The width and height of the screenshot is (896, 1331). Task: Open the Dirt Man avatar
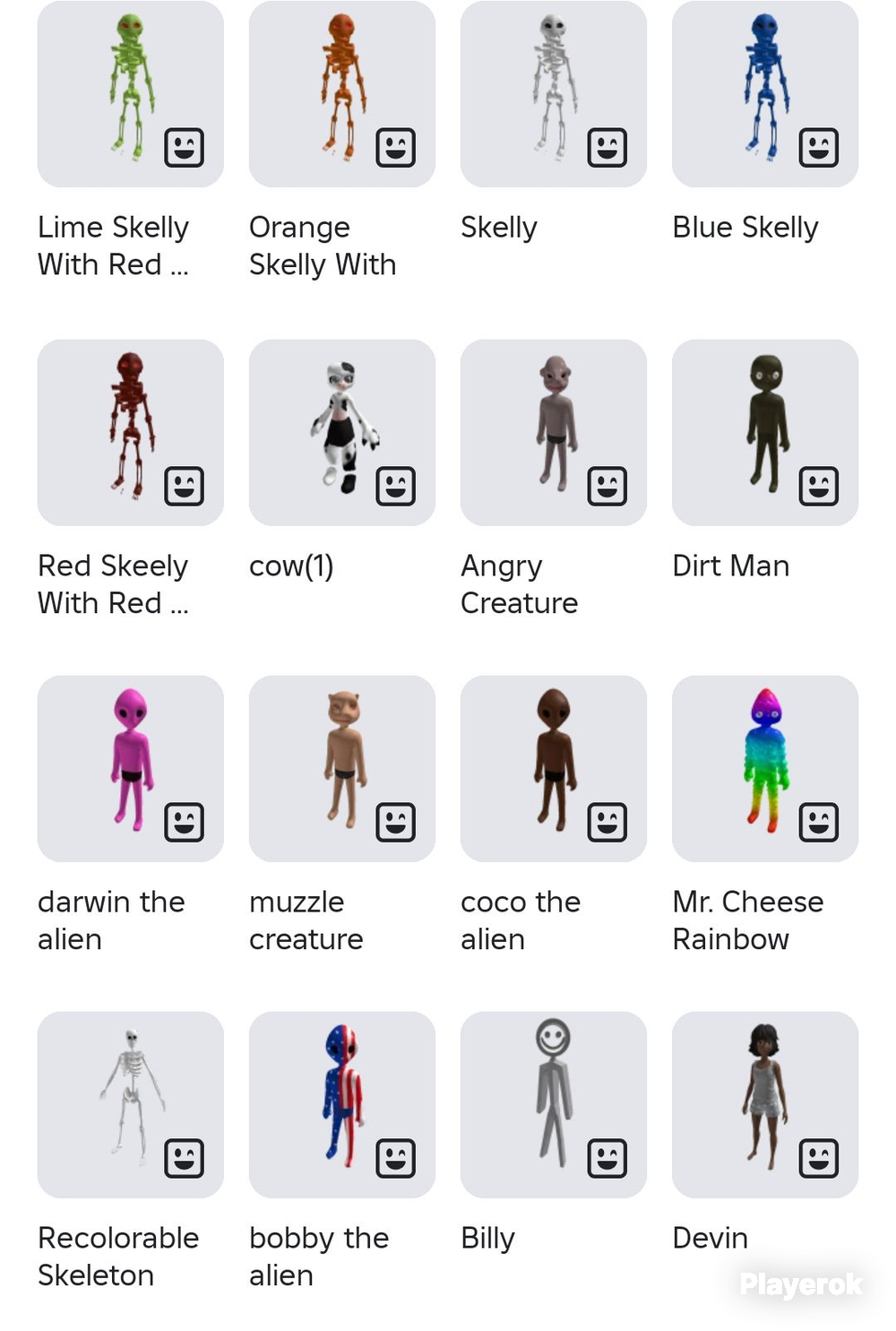click(765, 432)
